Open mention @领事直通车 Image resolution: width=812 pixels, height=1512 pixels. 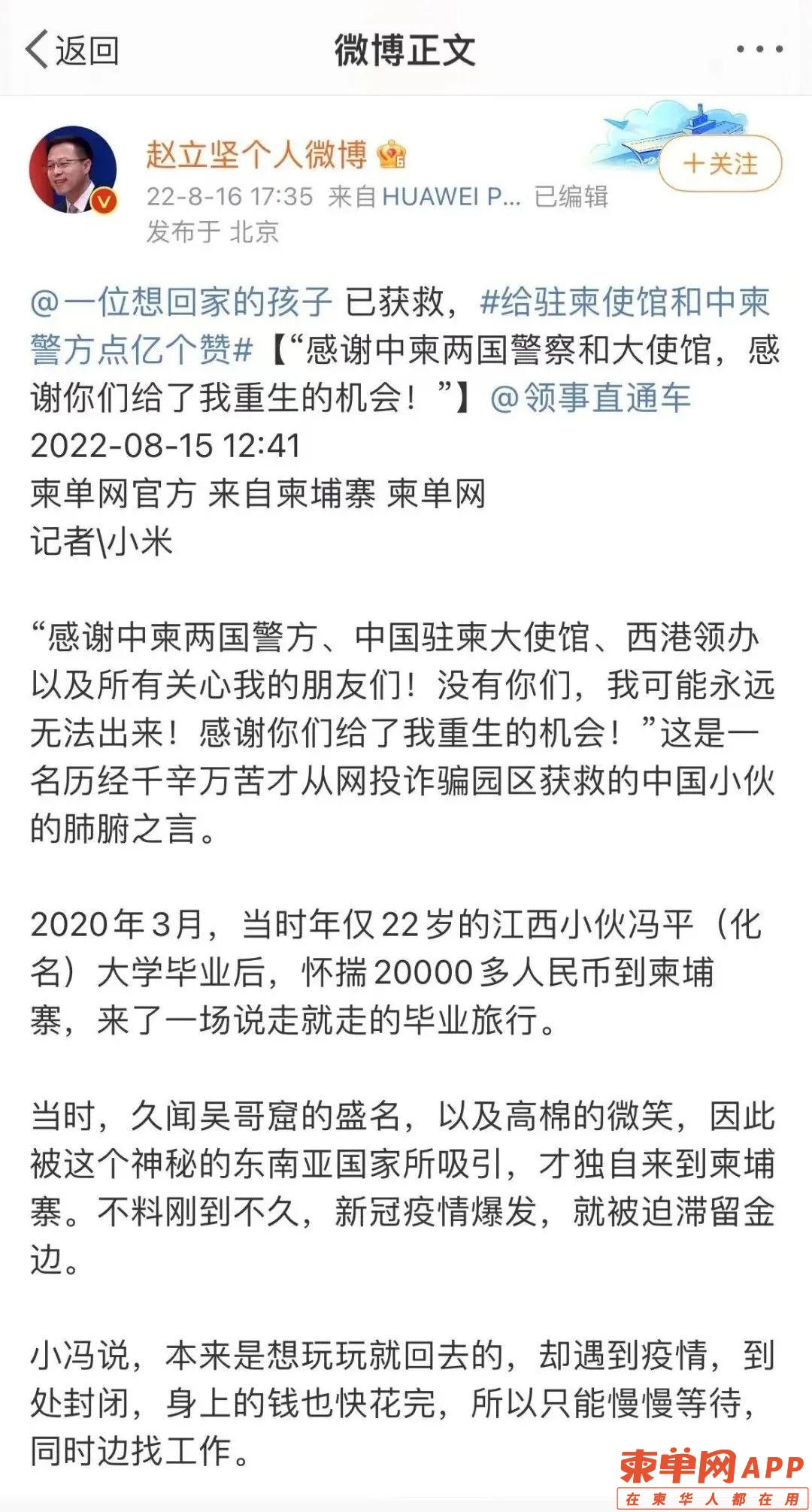click(x=590, y=398)
